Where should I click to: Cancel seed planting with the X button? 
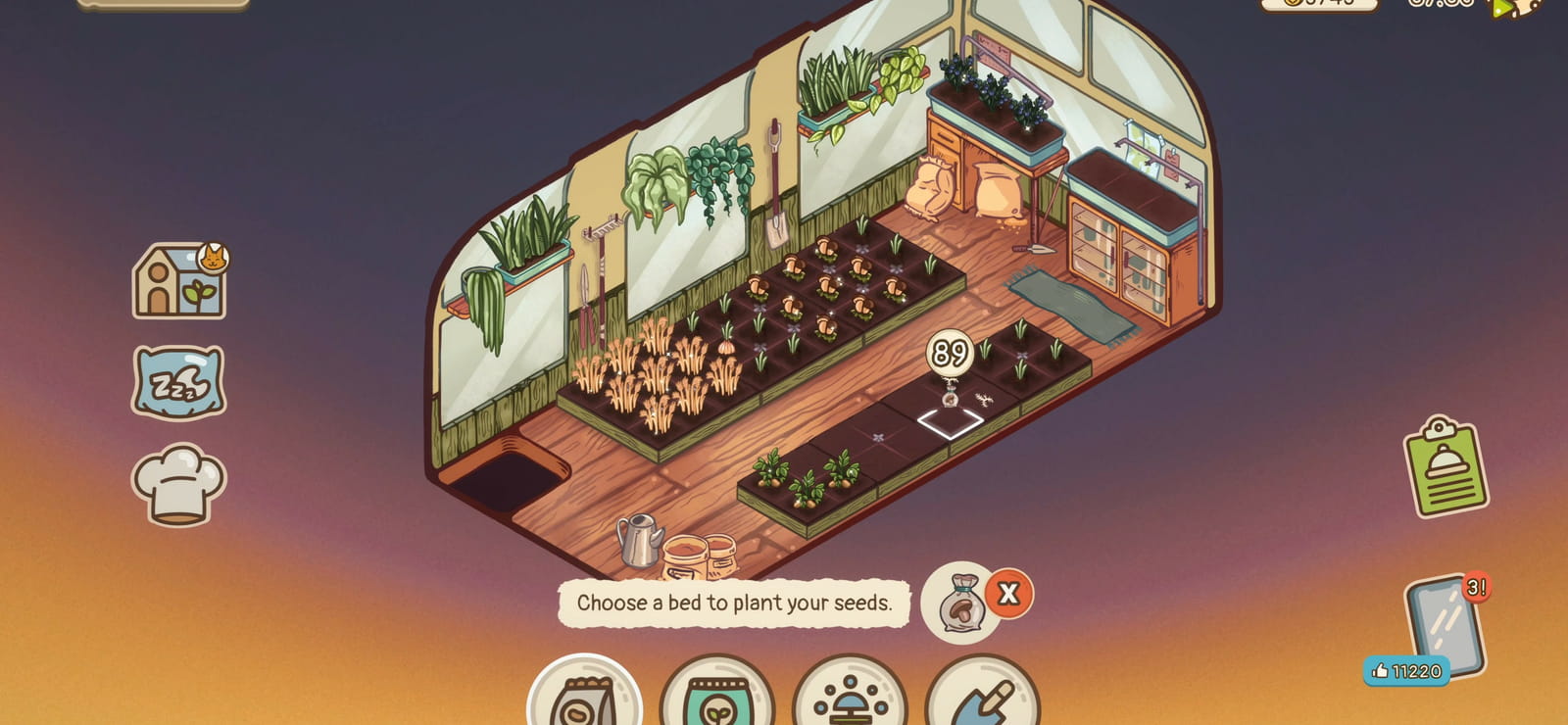pos(1008,593)
